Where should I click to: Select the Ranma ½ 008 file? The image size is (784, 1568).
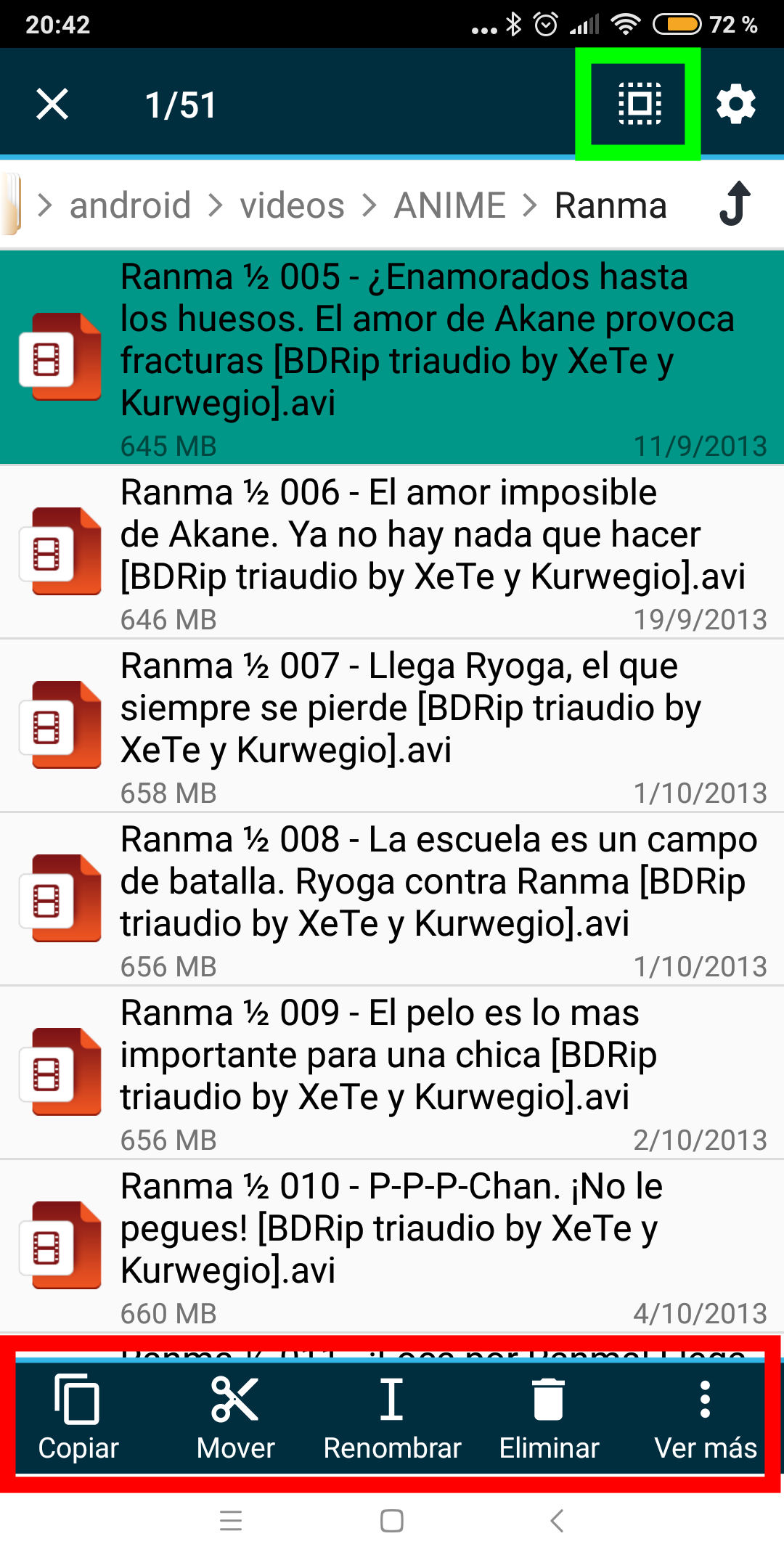(392, 899)
